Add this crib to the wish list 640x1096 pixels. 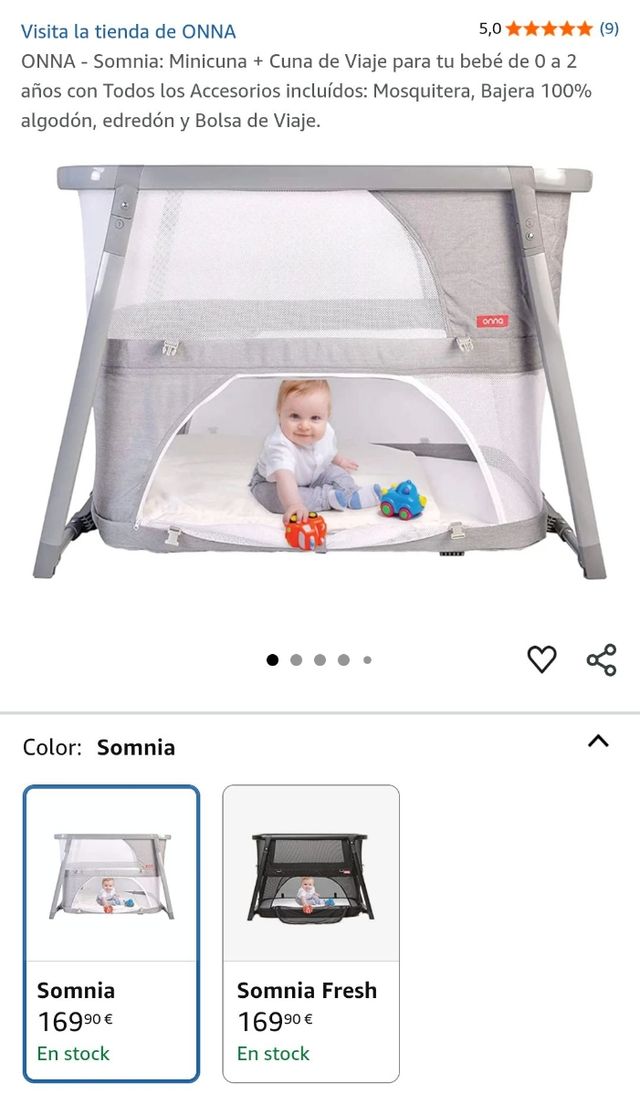click(541, 659)
